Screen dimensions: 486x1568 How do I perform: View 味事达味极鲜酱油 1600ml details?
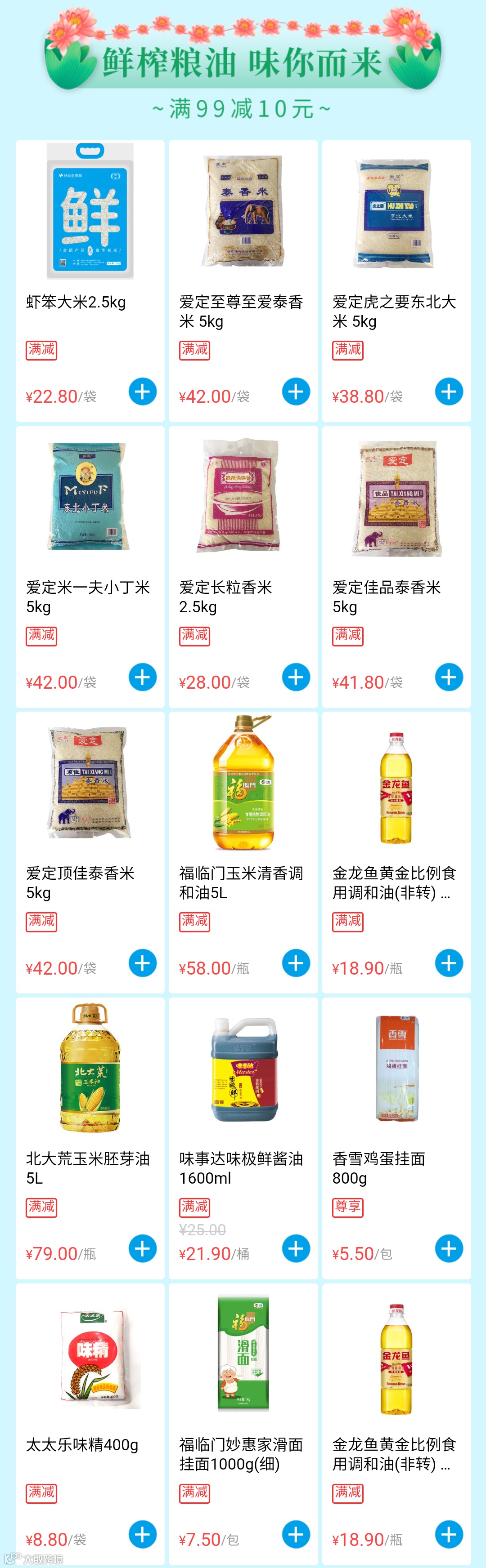pyautogui.click(x=243, y=1068)
